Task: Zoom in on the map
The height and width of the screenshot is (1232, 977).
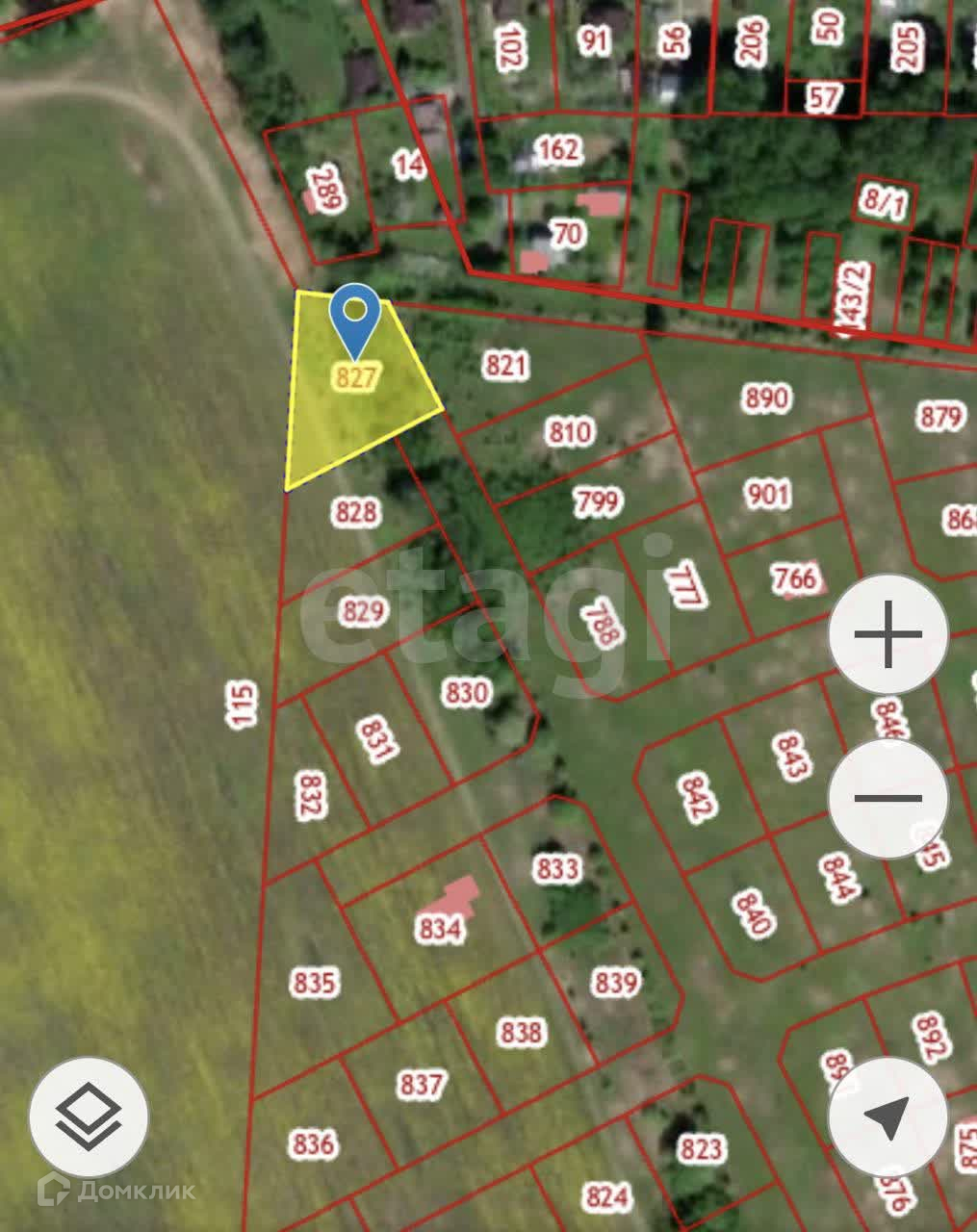Action: tap(887, 634)
